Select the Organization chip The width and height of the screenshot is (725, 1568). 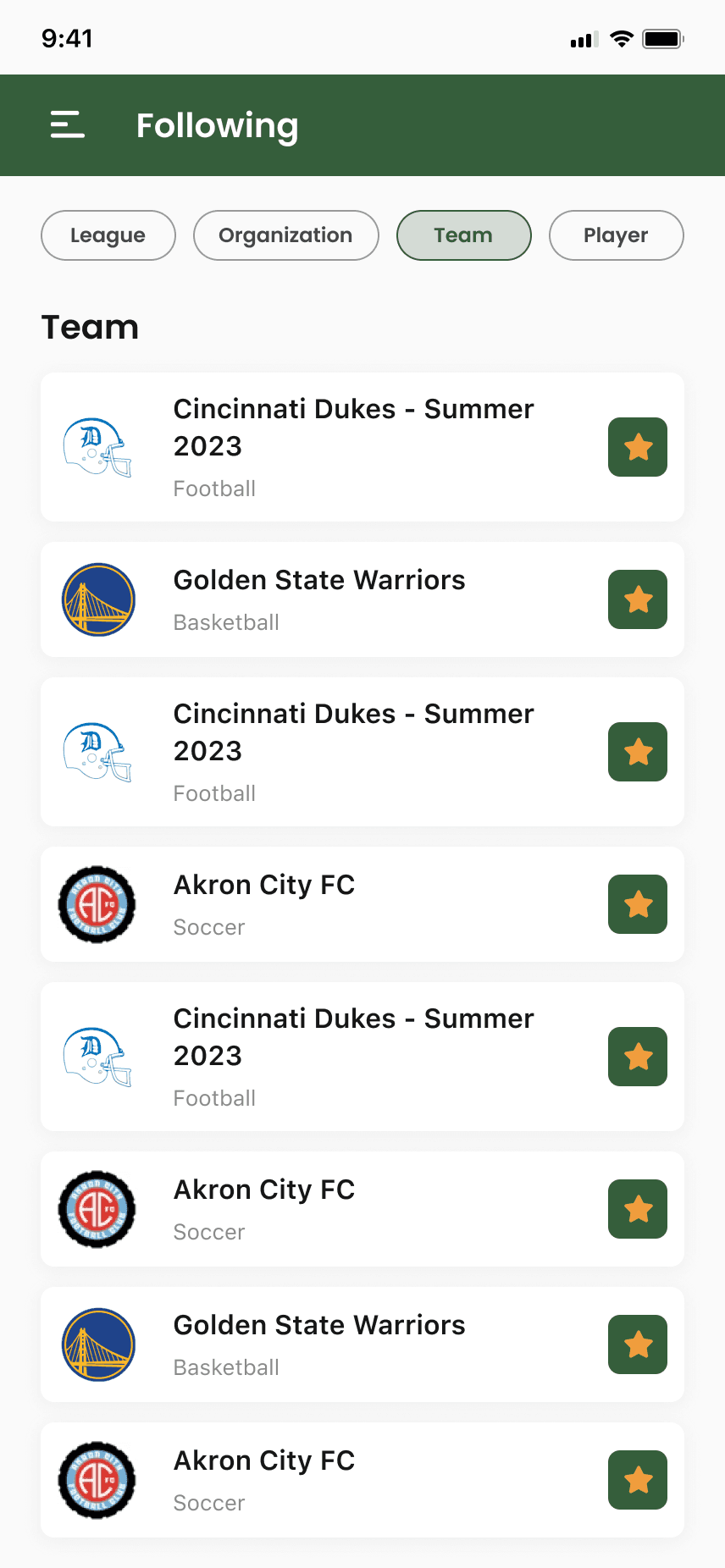click(x=285, y=235)
